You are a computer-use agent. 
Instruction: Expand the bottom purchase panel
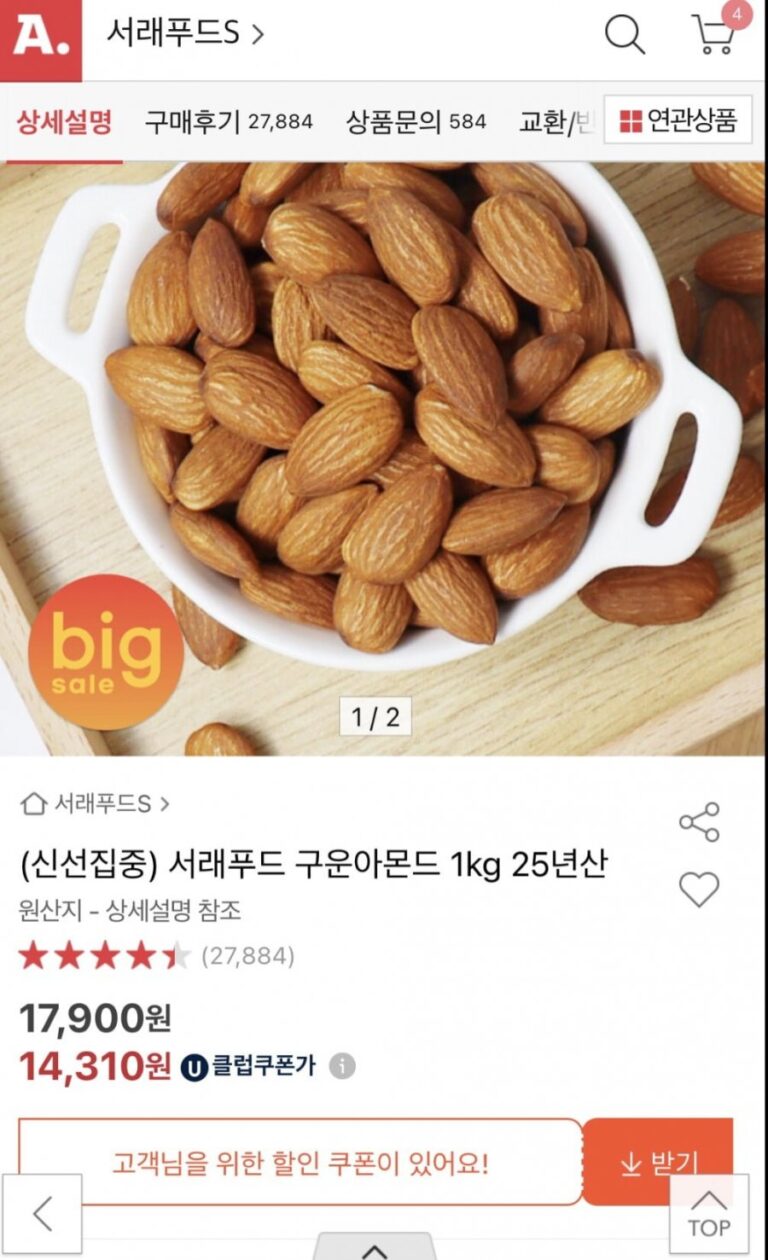pos(374,1250)
